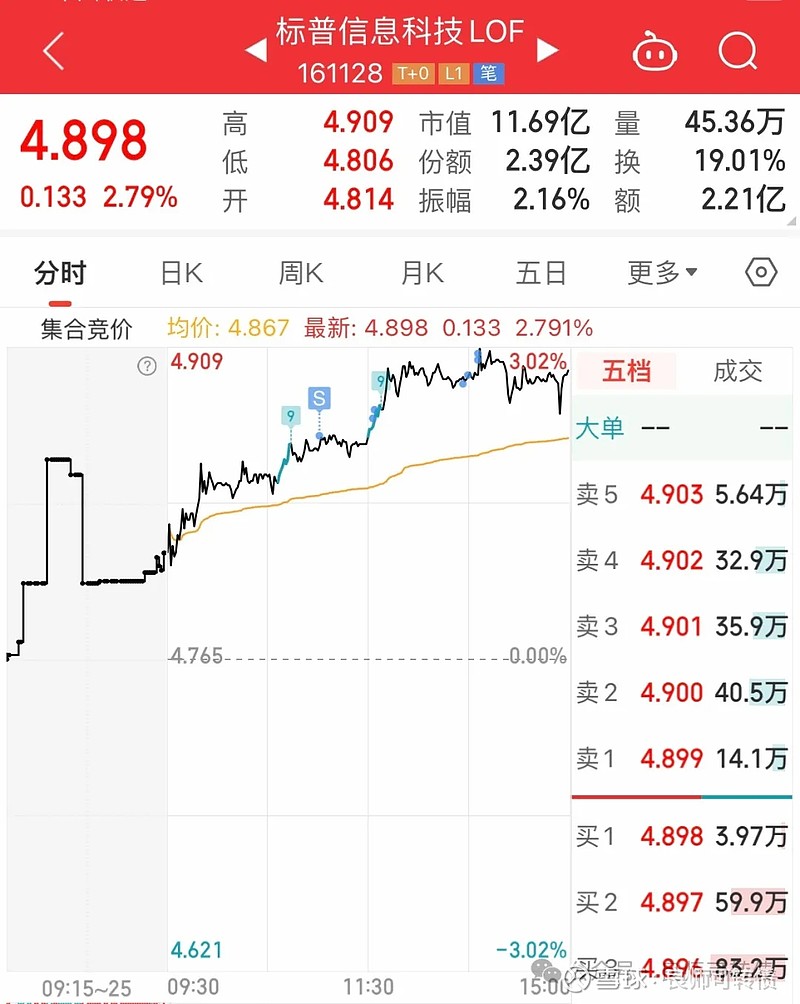The height and width of the screenshot is (1004, 800).
Task: Select the 五日 five-day chart tab
Action: (x=540, y=271)
